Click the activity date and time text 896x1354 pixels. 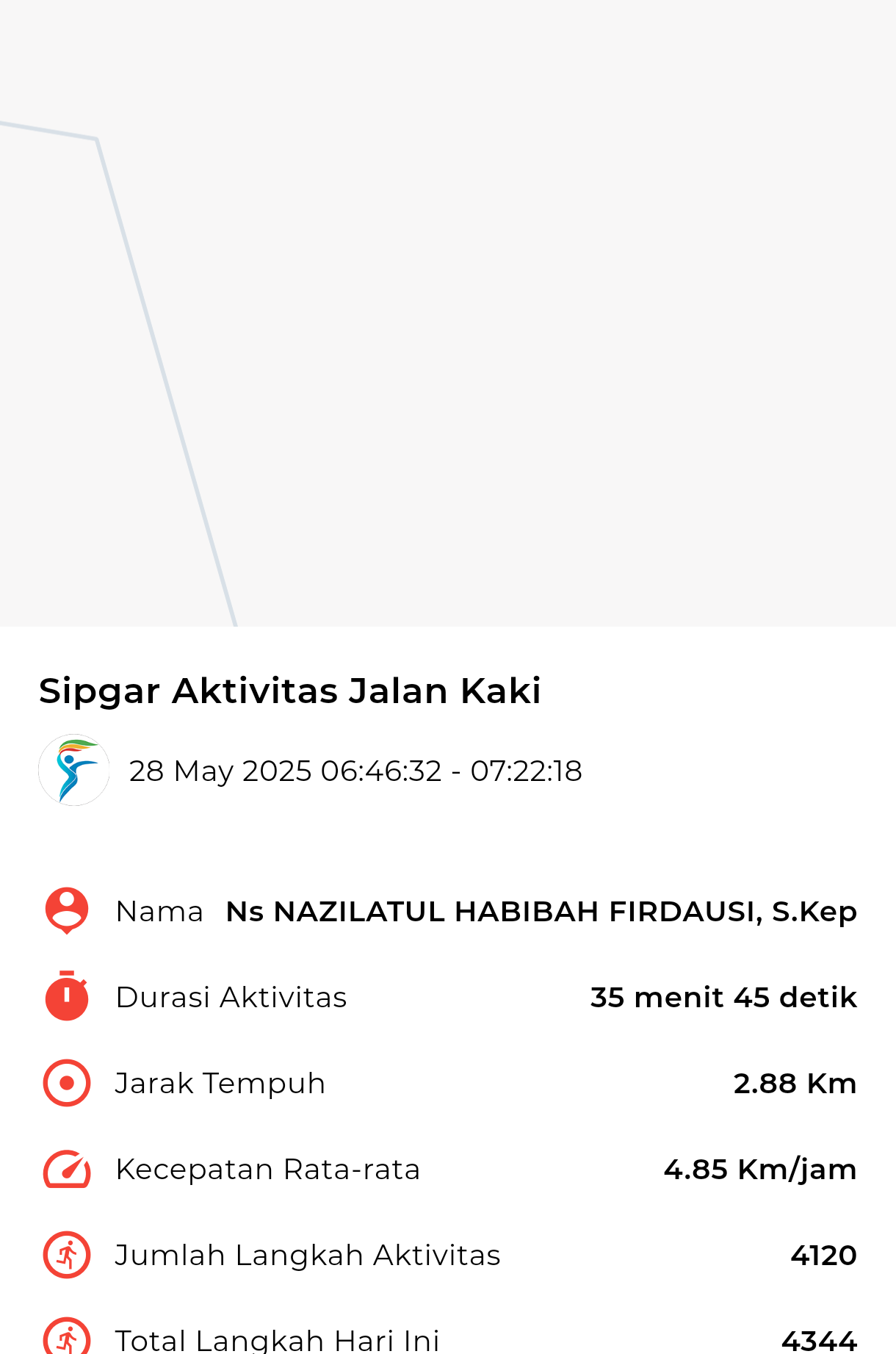click(x=355, y=770)
